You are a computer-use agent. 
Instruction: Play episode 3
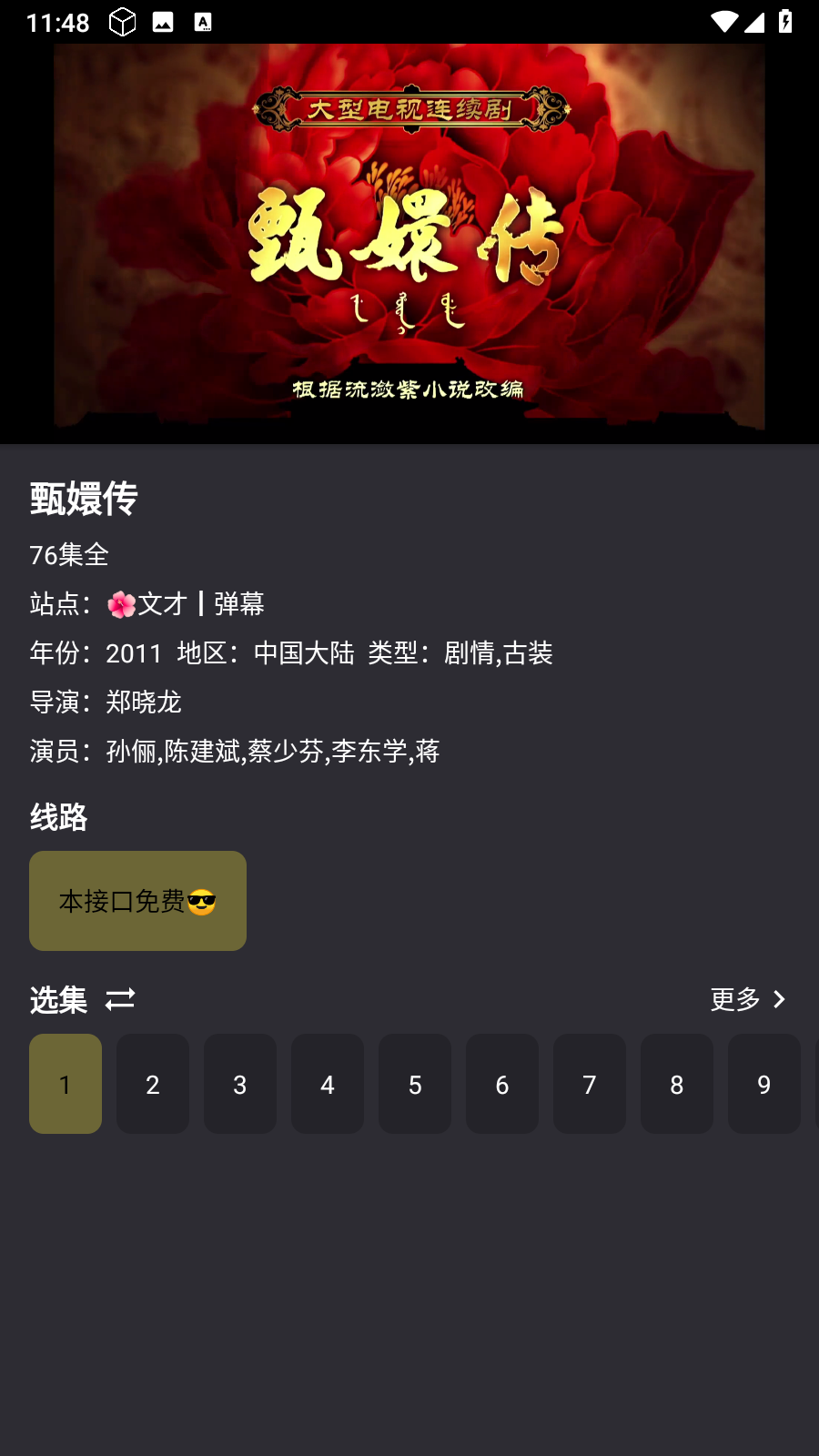[x=240, y=1084]
